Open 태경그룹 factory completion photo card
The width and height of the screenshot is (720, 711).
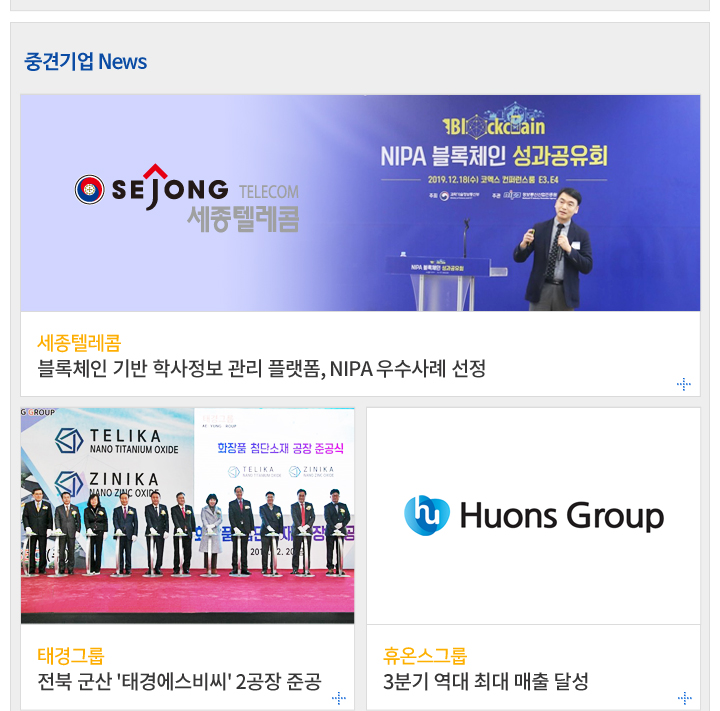[x=188, y=515]
